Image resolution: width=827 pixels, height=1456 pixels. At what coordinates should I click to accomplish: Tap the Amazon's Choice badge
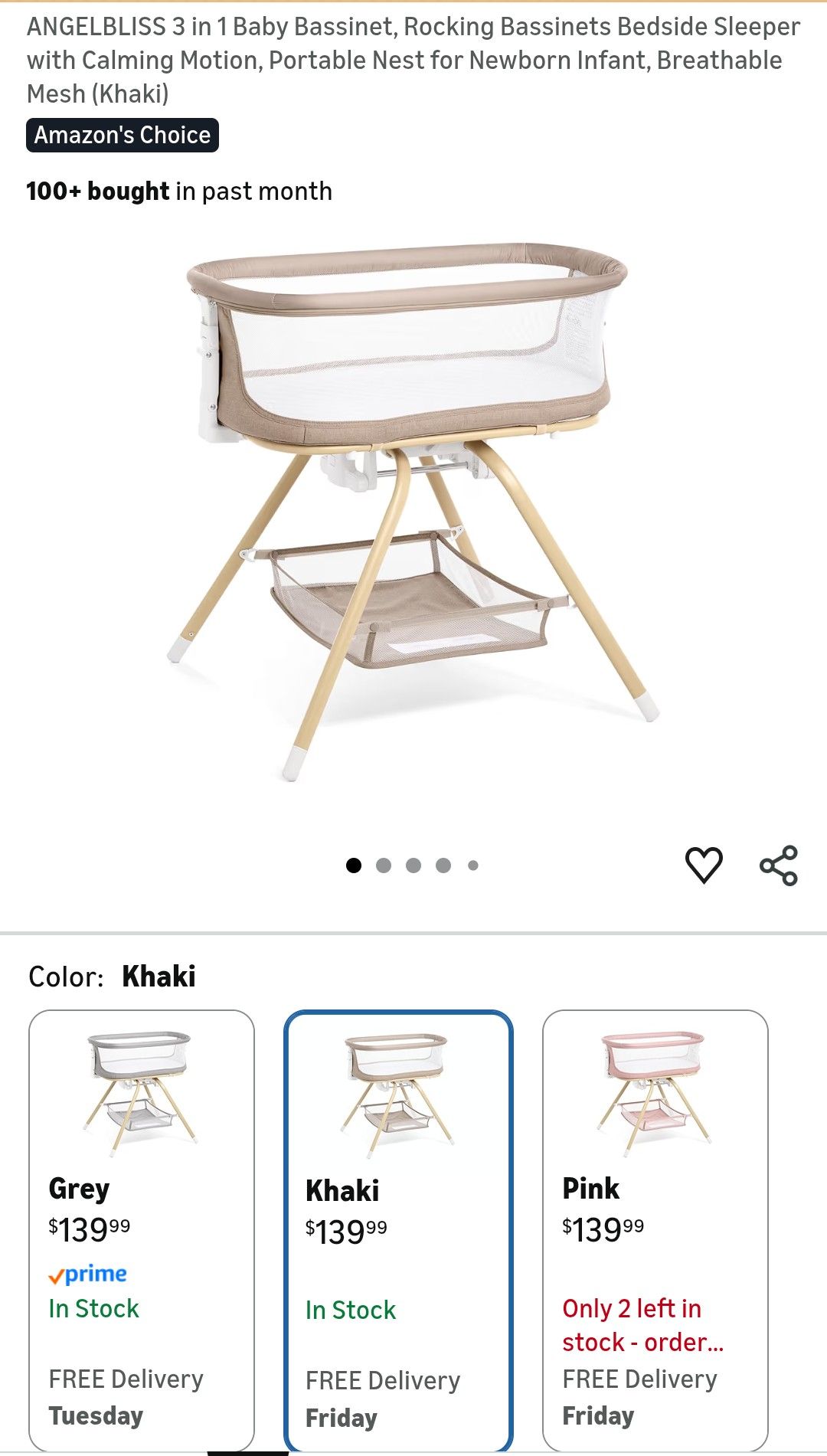click(x=123, y=135)
